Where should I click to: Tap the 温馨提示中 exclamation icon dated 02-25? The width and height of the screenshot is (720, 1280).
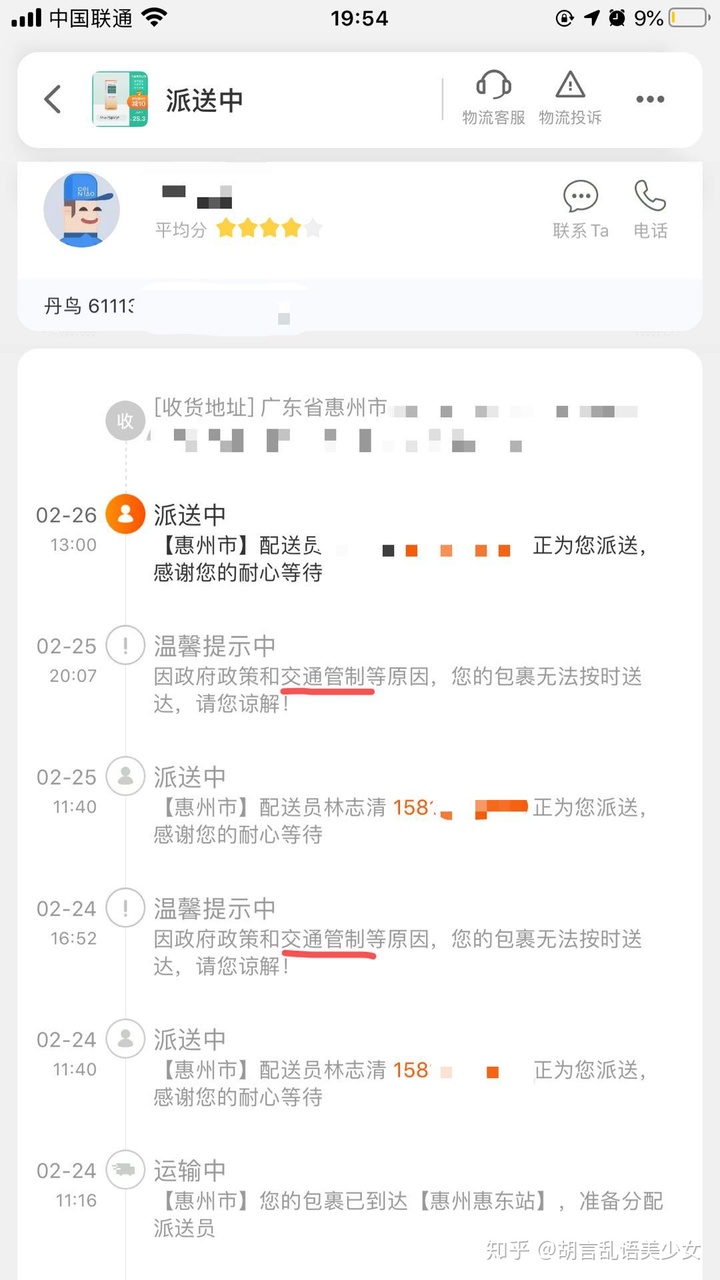click(125, 645)
